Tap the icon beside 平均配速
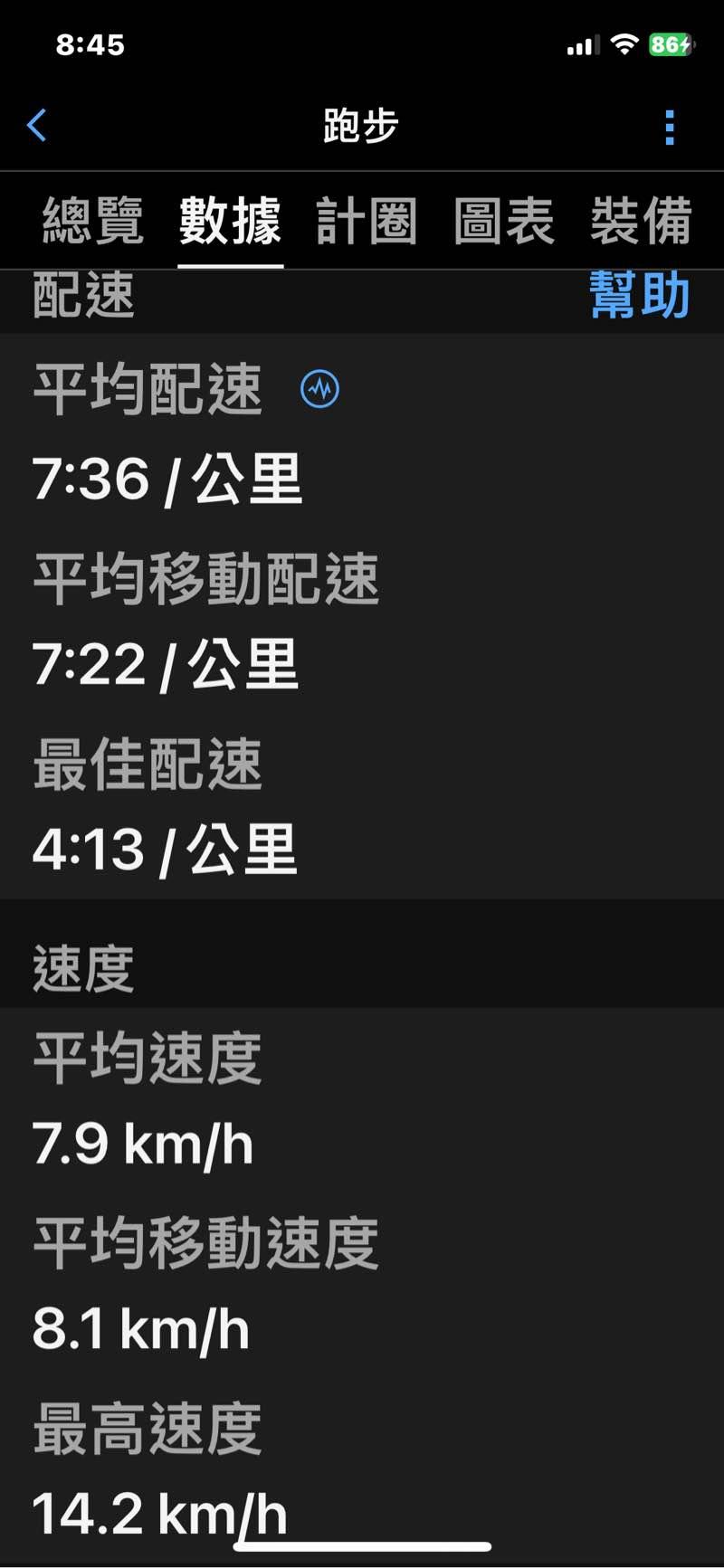This screenshot has width=724, height=1568. point(319,390)
